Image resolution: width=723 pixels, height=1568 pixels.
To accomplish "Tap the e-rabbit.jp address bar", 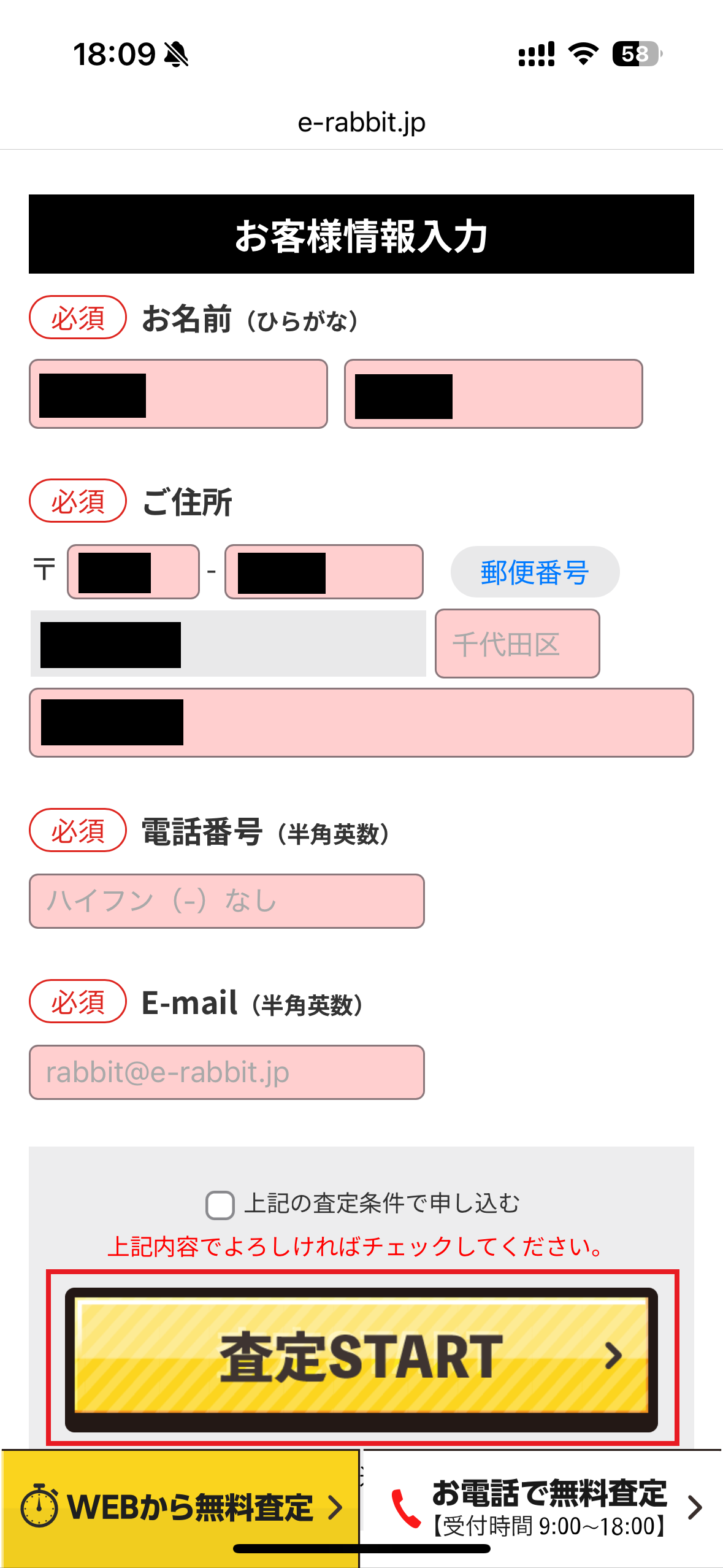I will (x=361, y=123).
